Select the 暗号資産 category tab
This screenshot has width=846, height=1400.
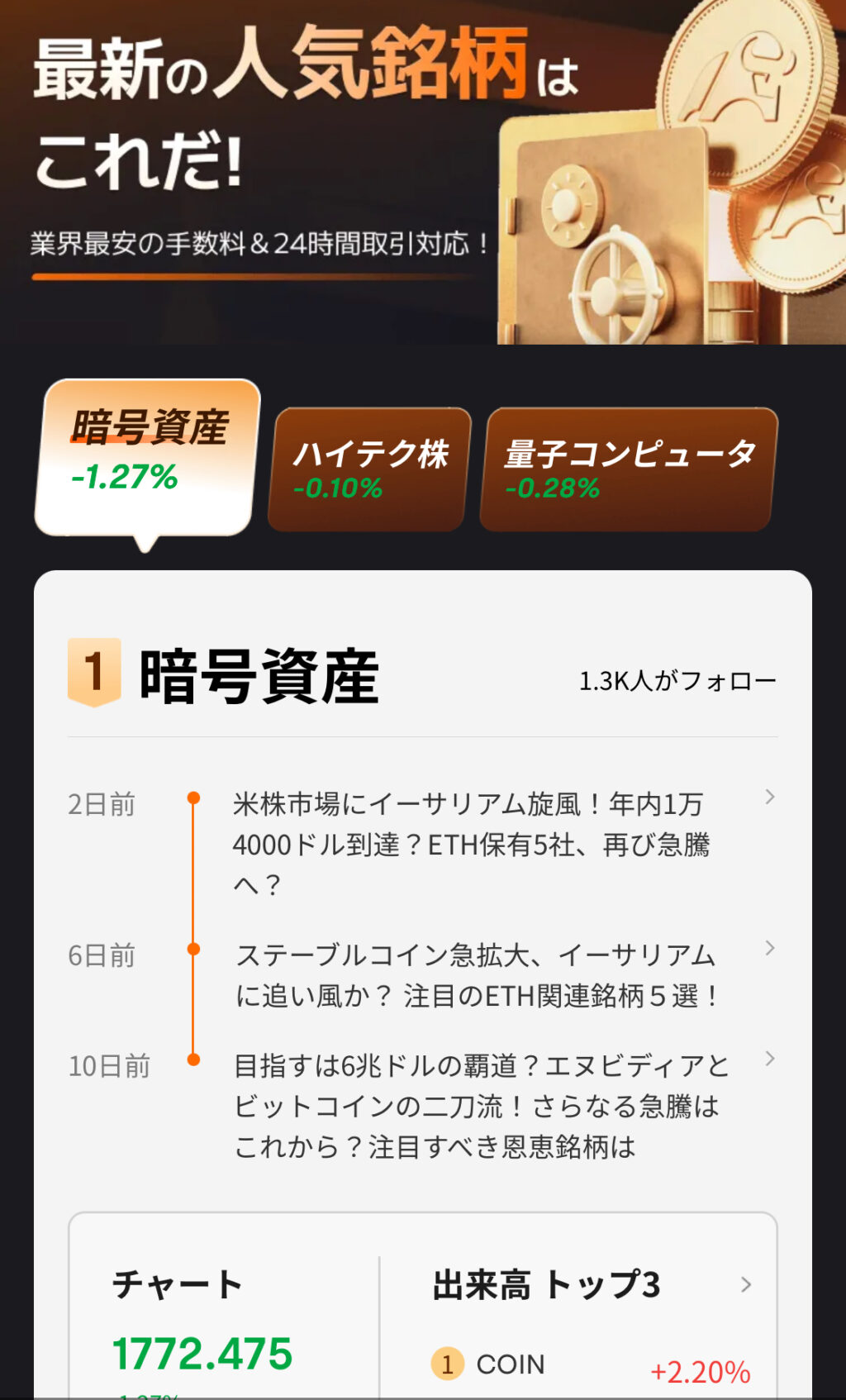tap(146, 457)
